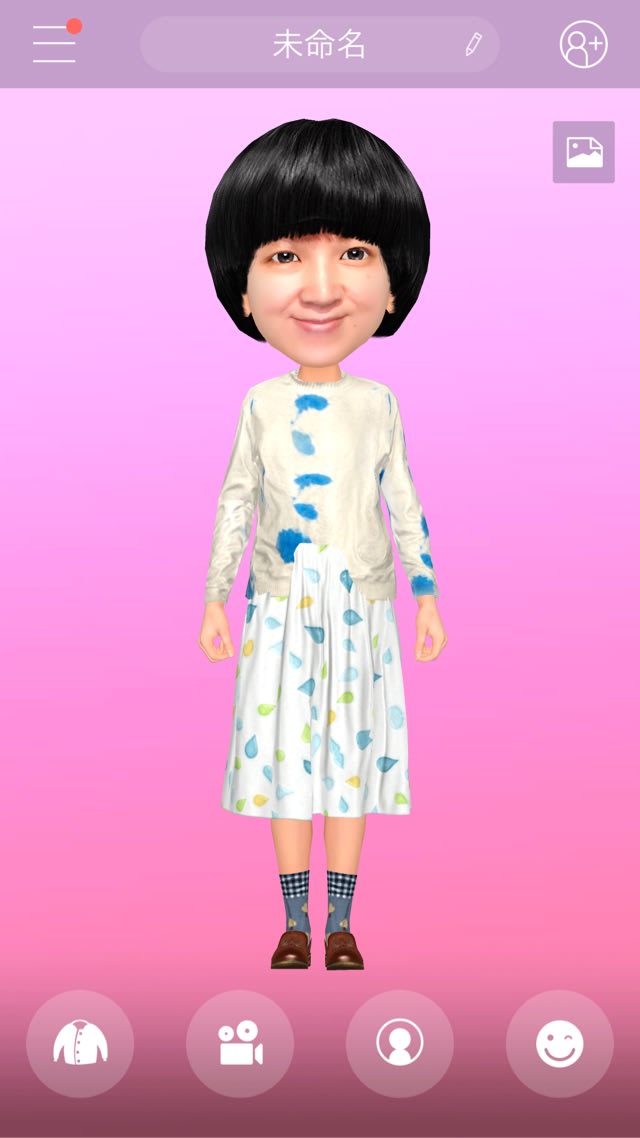Open the winking face expressions
Viewport: 640px width, 1138px height.
point(559,1043)
